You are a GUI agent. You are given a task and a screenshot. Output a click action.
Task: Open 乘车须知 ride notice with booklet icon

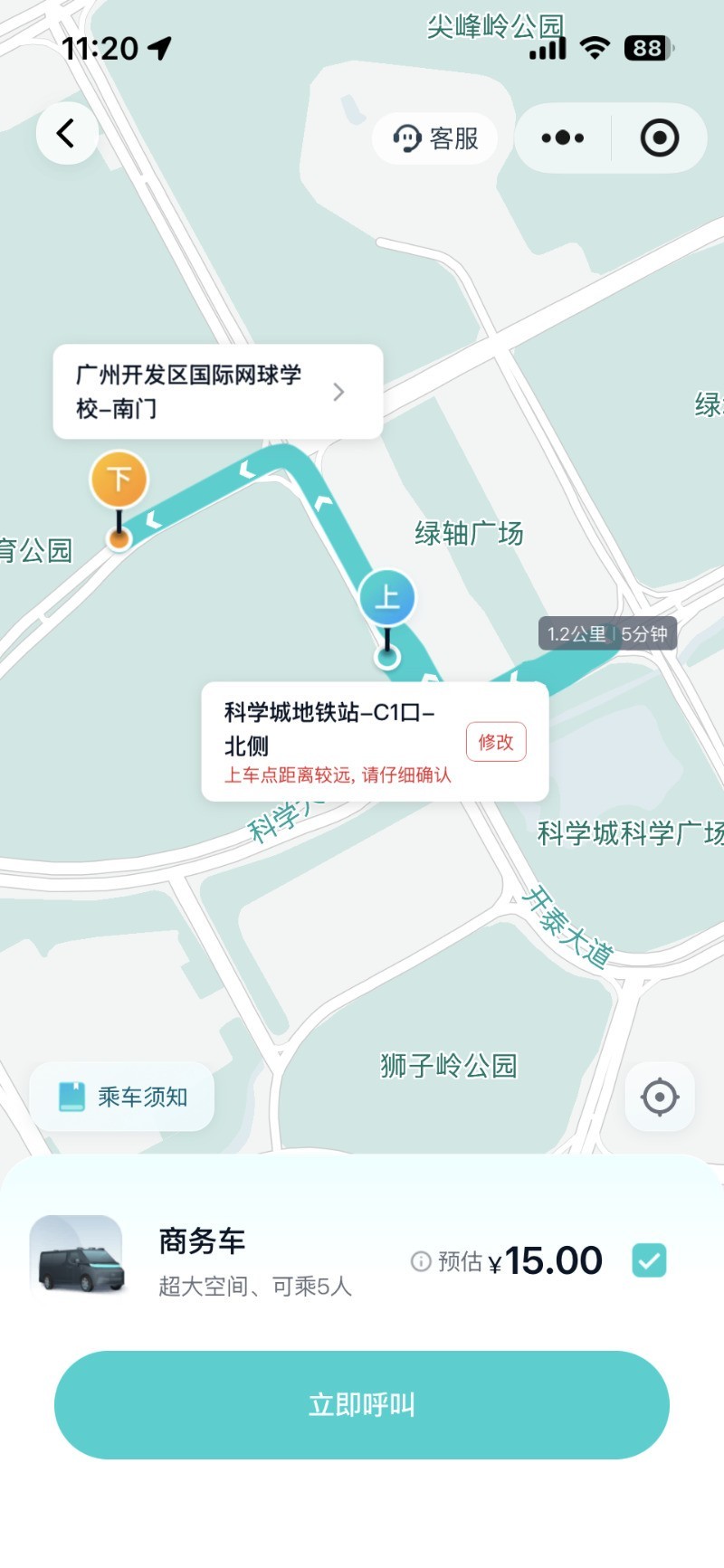120,1097
